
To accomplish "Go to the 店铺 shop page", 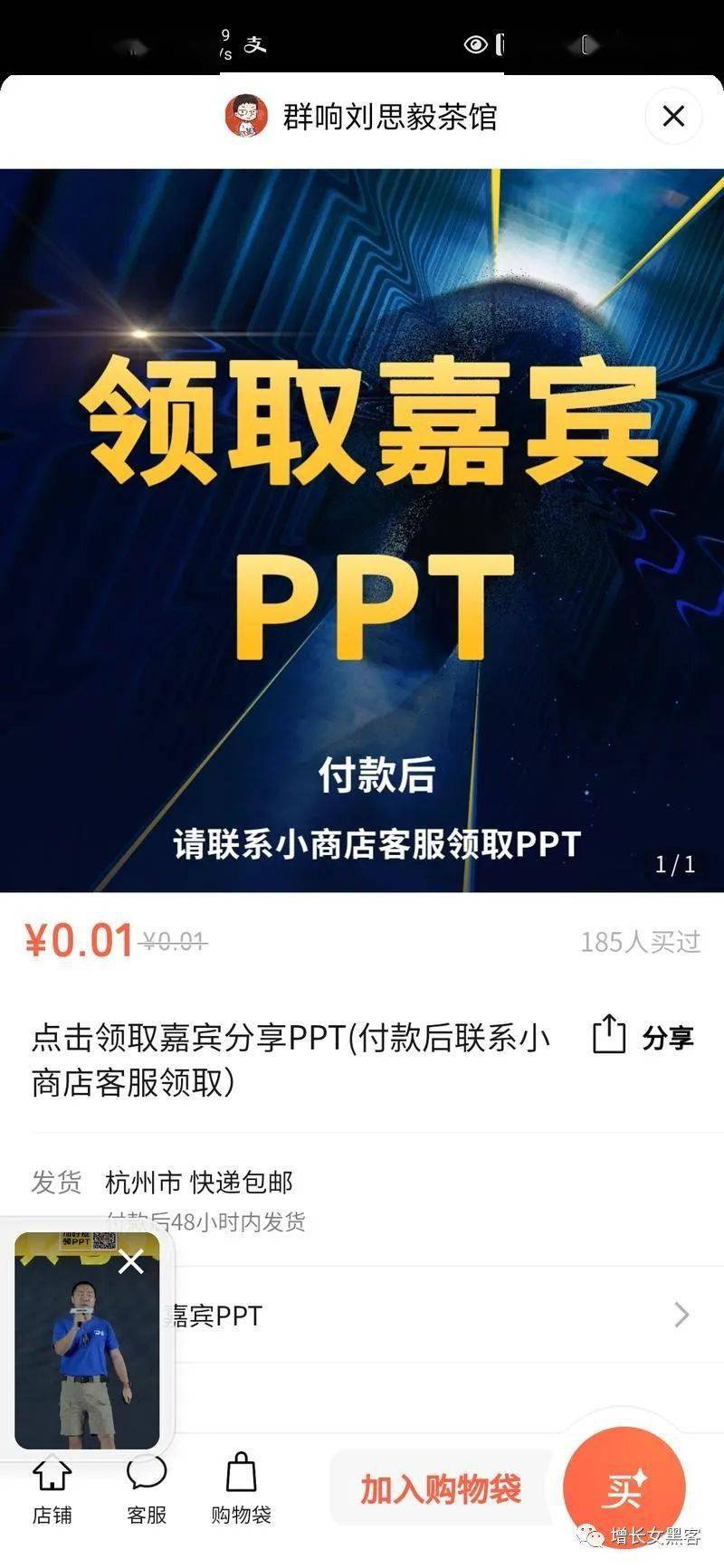I will pos(52,1490).
